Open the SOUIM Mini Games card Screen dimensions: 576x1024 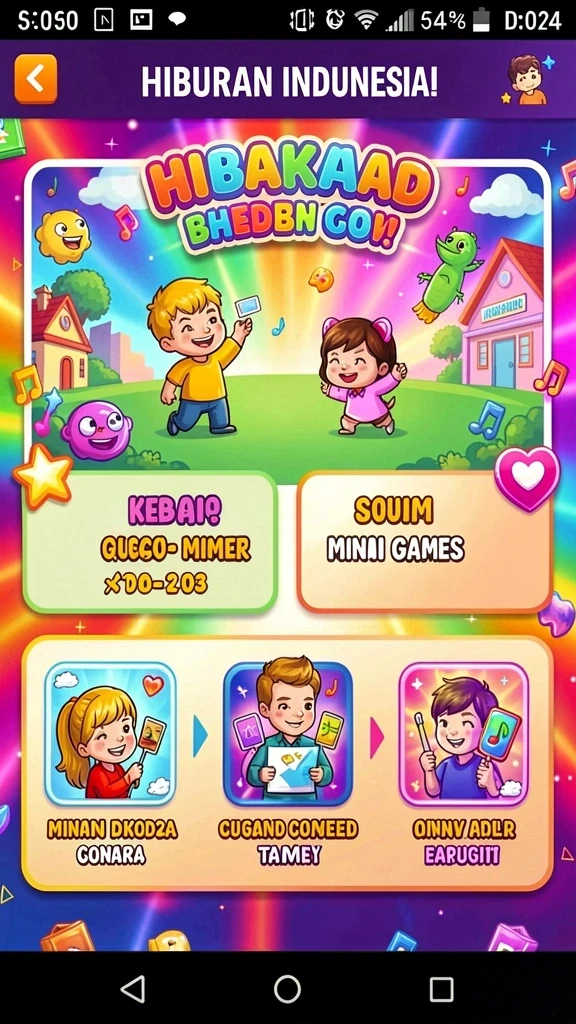tap(424, 542)
